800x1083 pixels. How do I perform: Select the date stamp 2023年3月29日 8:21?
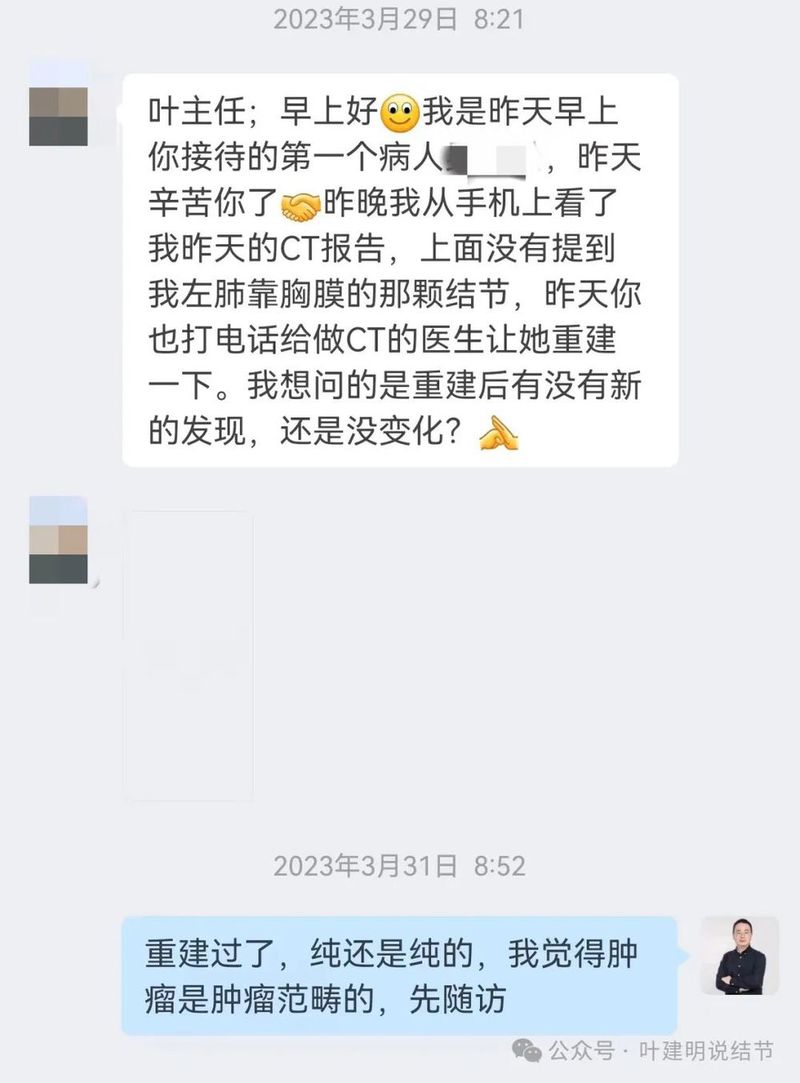pyautogui.click(x=400, y=18)
